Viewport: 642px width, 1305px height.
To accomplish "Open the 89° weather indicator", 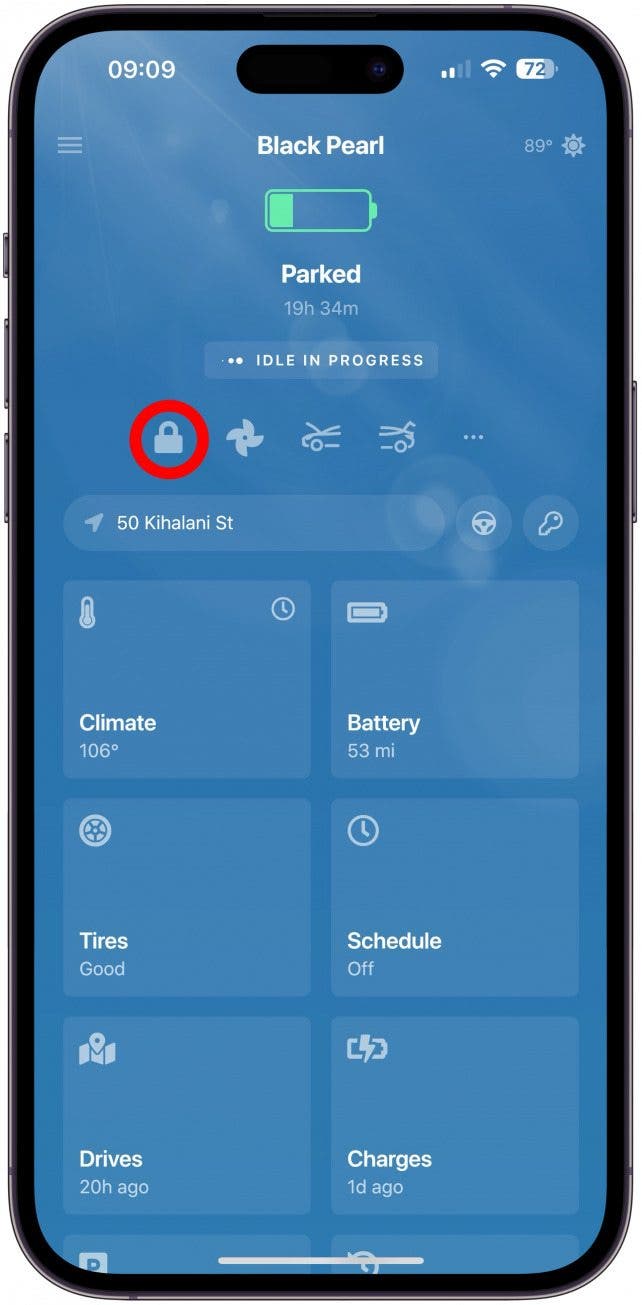I will (x=555, y=146).
